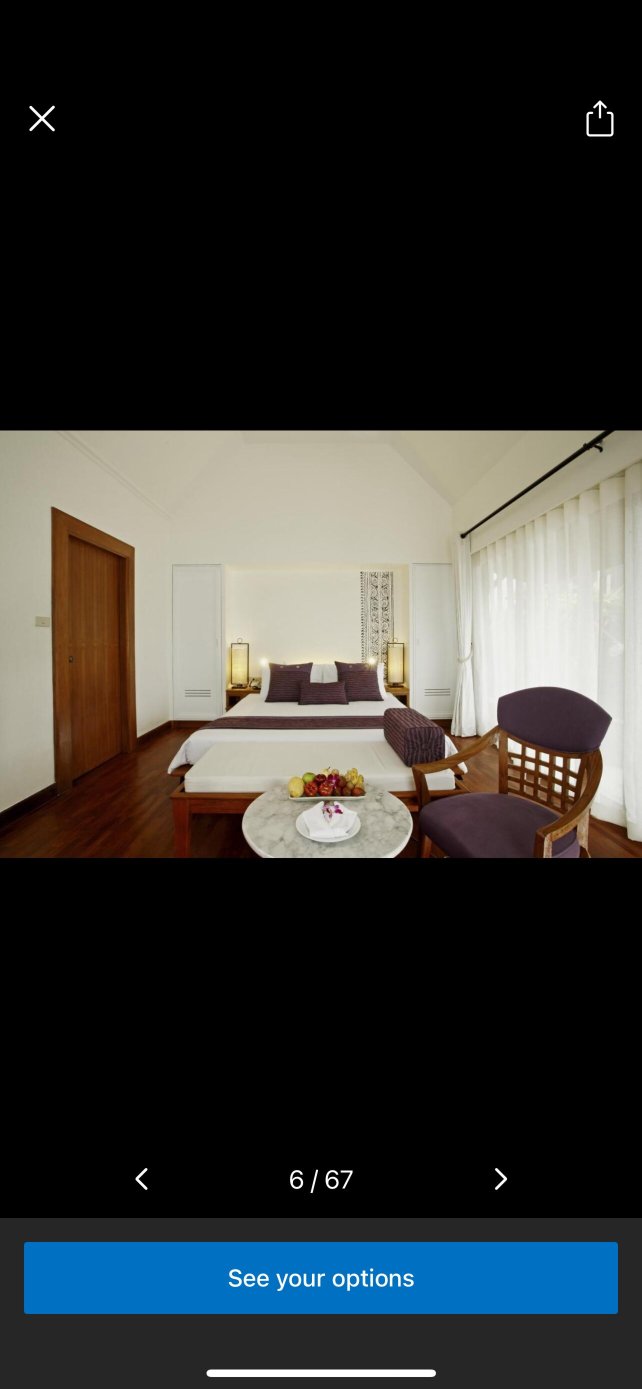
Task: Go to the previous photo
Action: 142,1179
